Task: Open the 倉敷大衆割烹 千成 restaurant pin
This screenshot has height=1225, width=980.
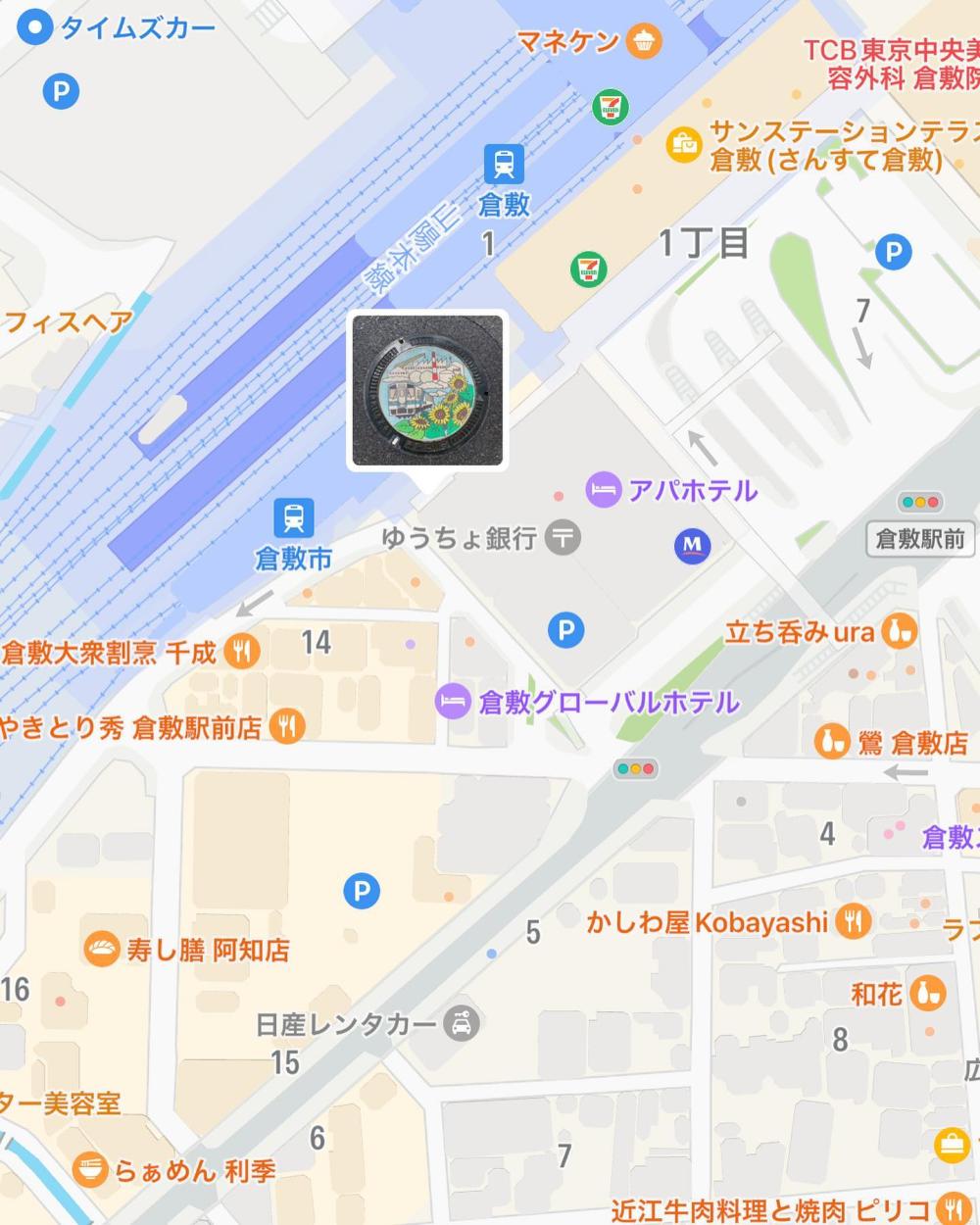Action: [241, 651]
